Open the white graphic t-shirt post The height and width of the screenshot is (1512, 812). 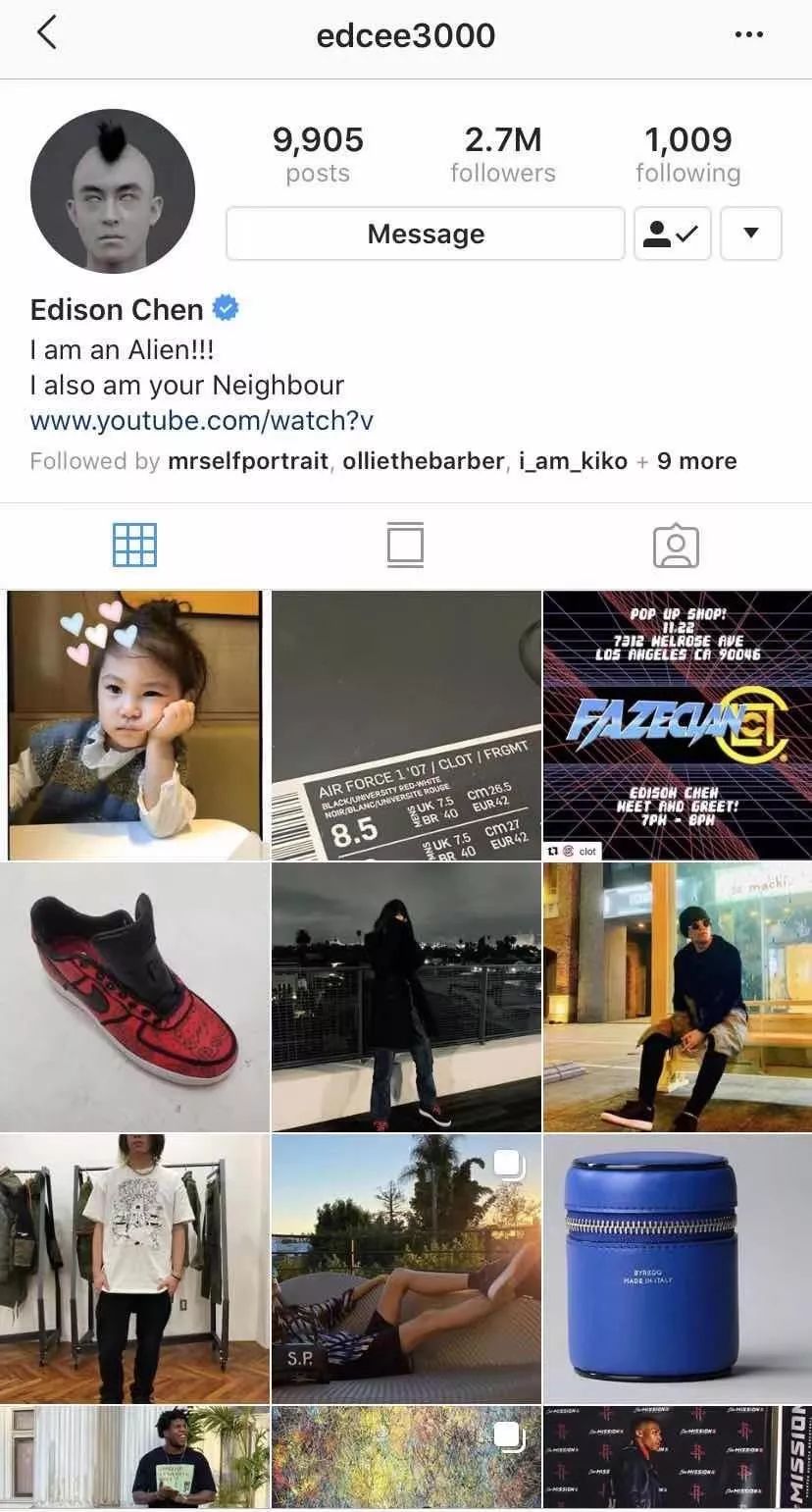tap(134, 1268)
